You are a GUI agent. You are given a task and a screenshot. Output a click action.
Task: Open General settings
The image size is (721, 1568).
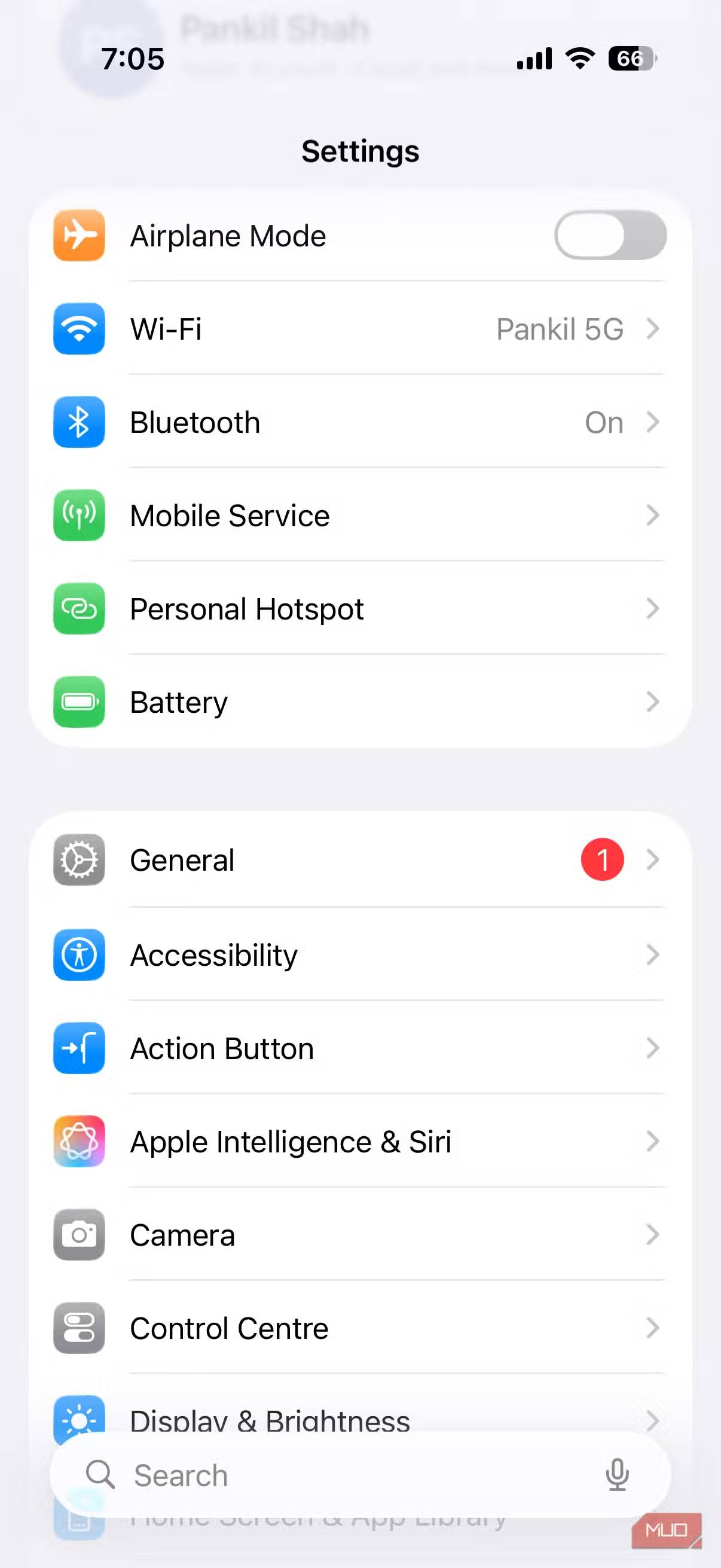(359, 860)
